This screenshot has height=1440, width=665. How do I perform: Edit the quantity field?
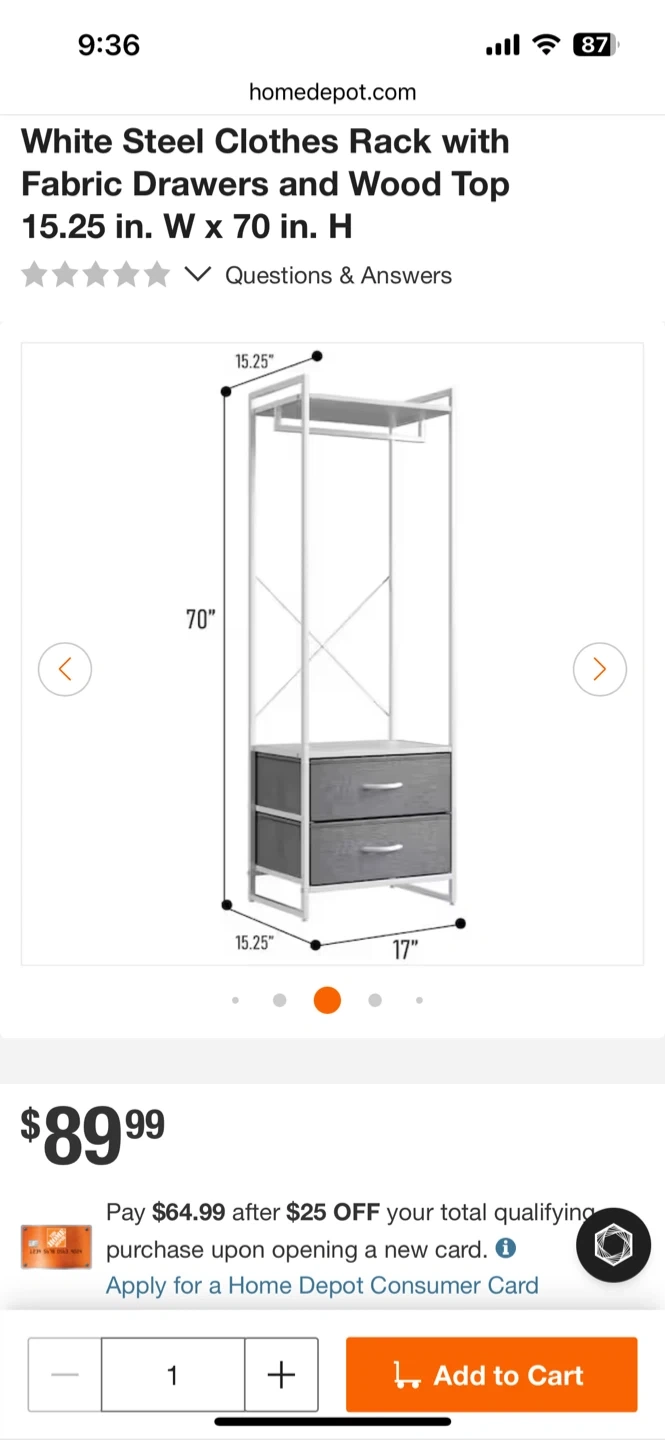click(173, 1375)
